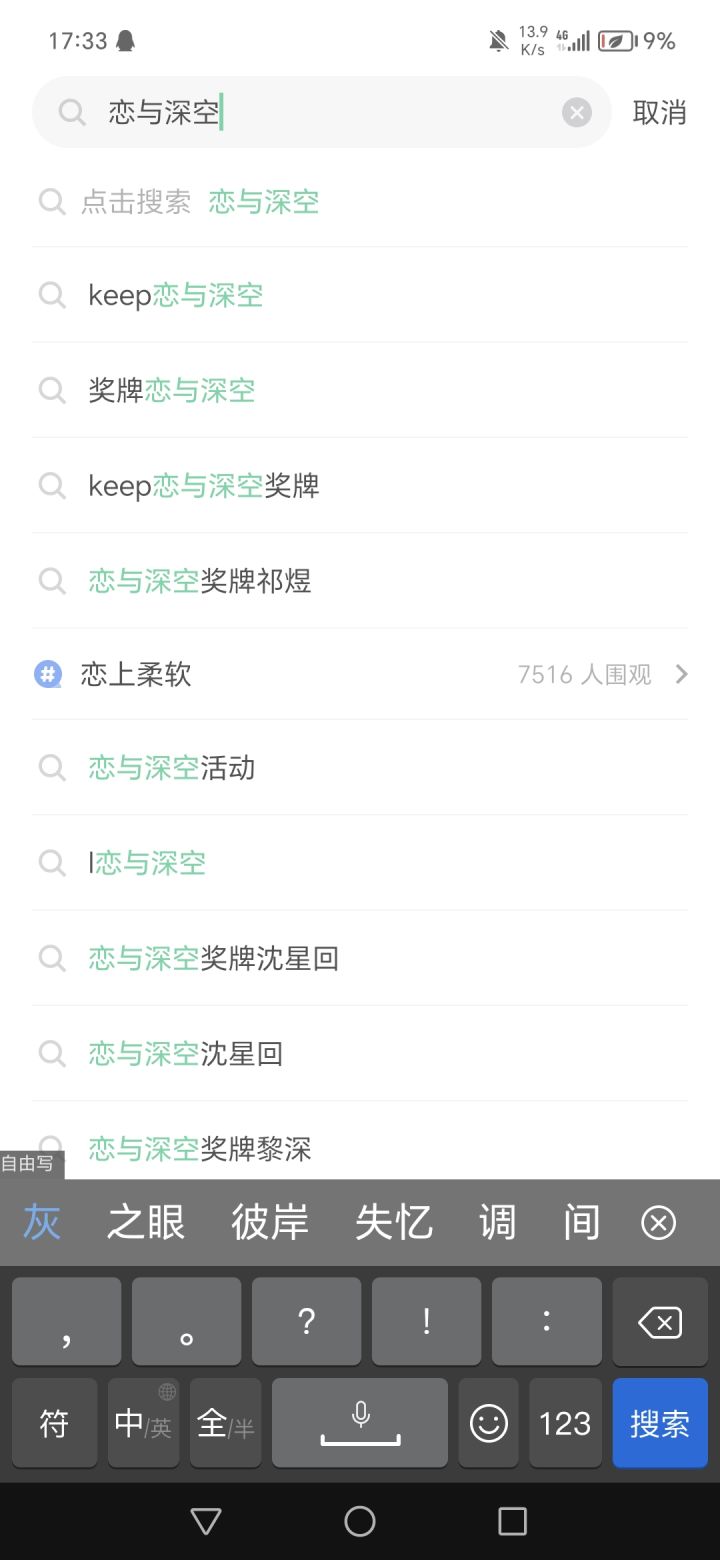Open the topic 恋上柔软
Viewport: 720px width, 1560px height.
pyautogui.click(x=360, y=675)
